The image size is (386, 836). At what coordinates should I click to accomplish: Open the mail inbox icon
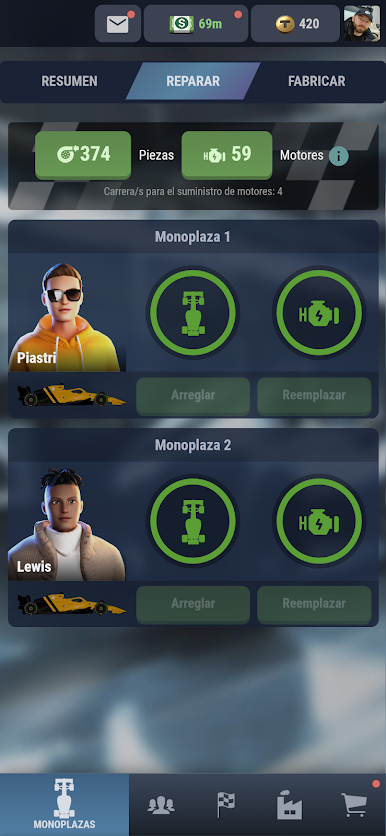click(x=118, y=24)
